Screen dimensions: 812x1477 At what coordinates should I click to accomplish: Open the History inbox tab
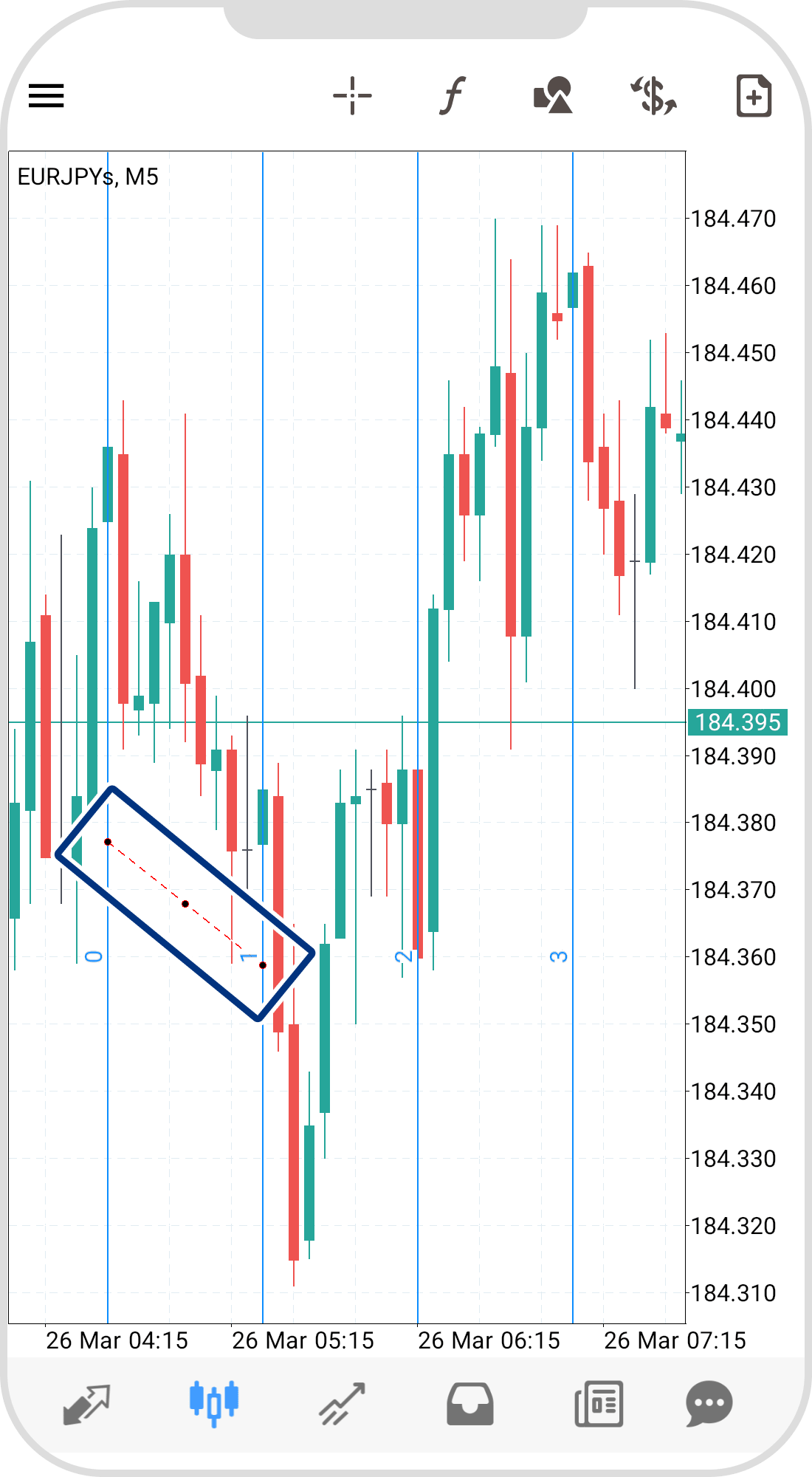coord(469,1403)
